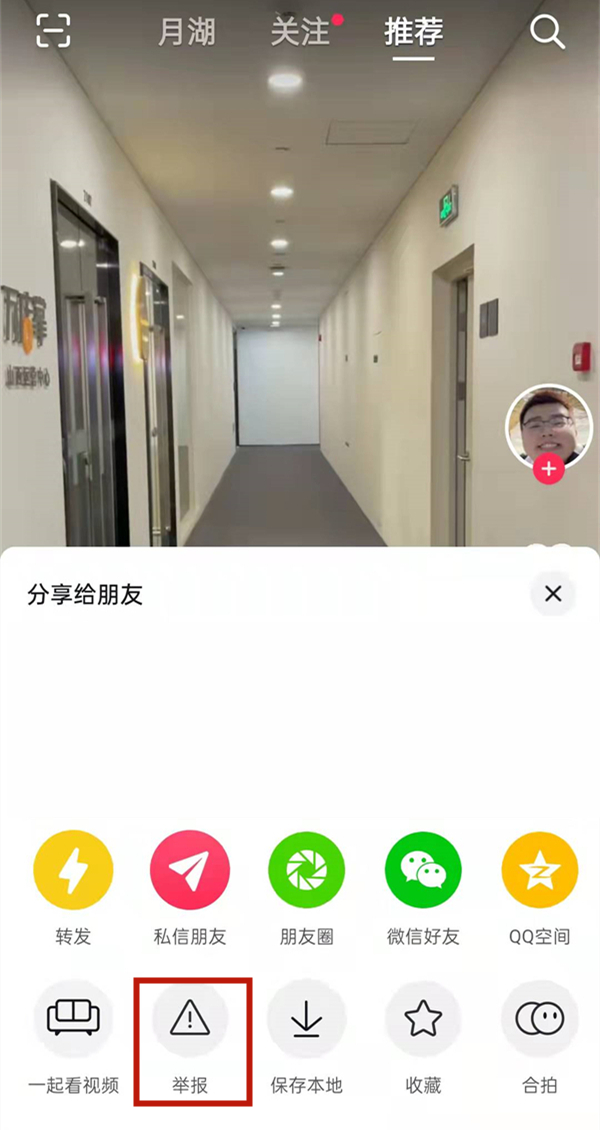Share to 微信好友
The width and height of the screenshot is (600, 1130).
pyautogui.click(x=423, y=870)
